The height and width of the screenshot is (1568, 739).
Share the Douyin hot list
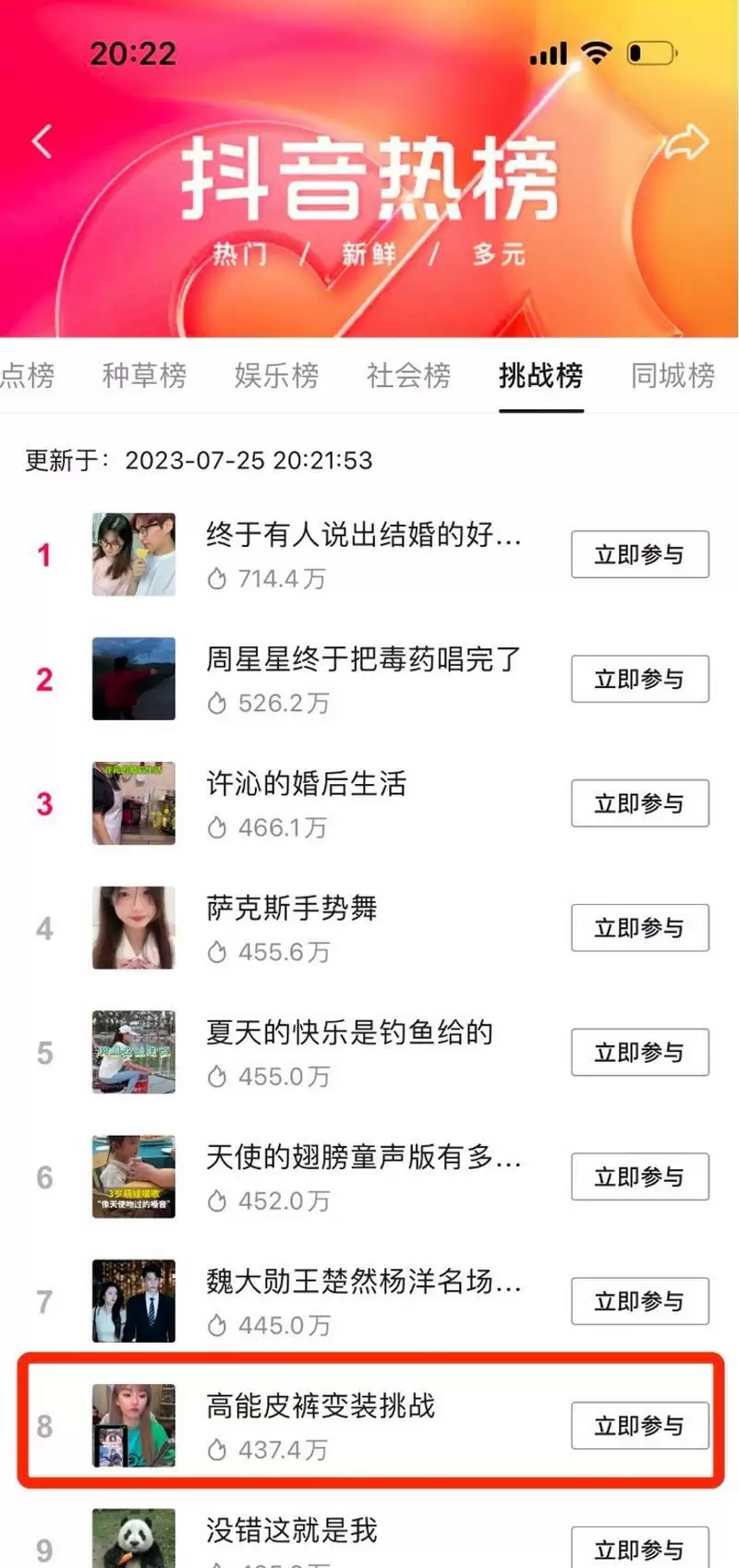tap(686, 144)
